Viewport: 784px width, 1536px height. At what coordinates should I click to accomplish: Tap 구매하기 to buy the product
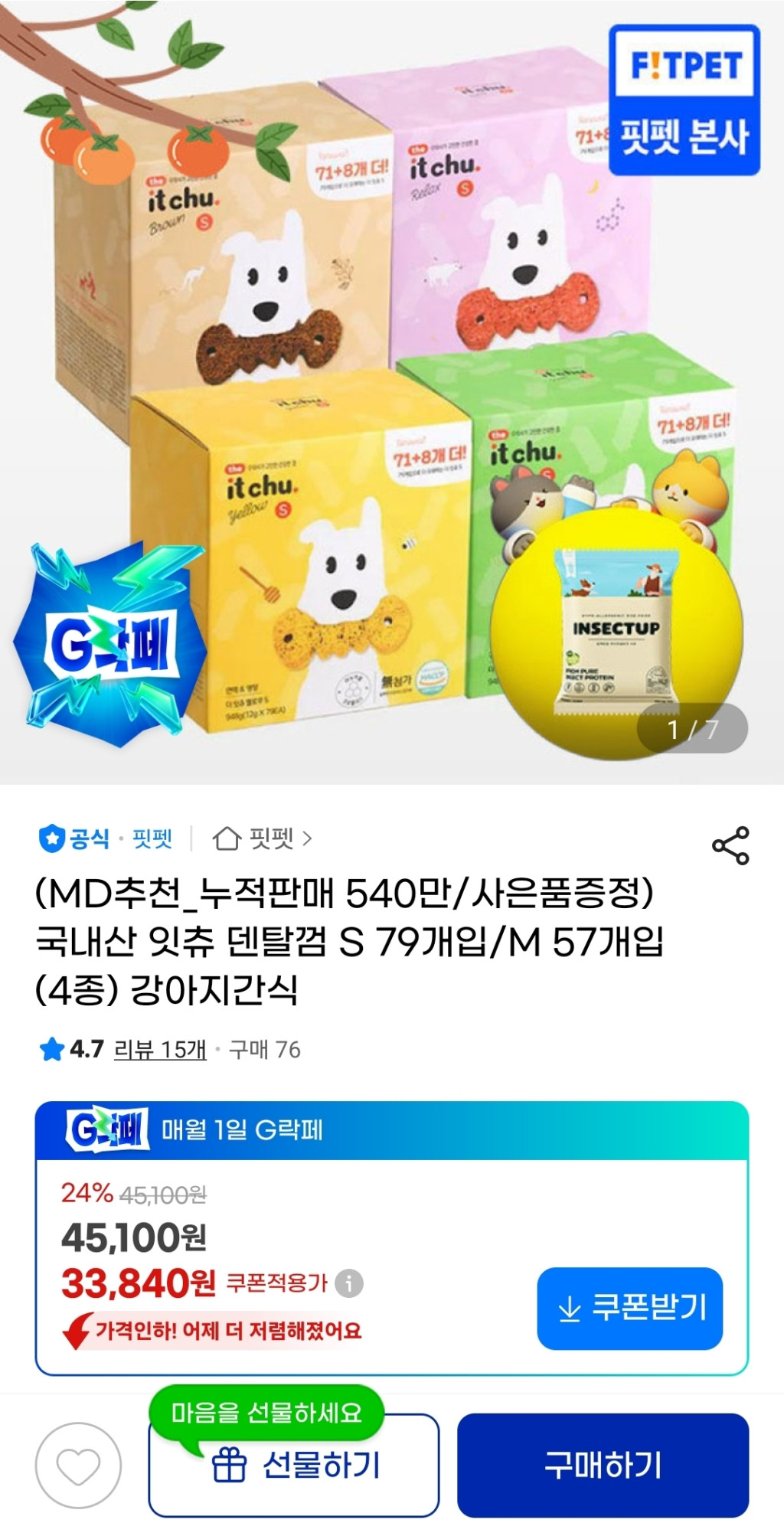(603, 1466)
